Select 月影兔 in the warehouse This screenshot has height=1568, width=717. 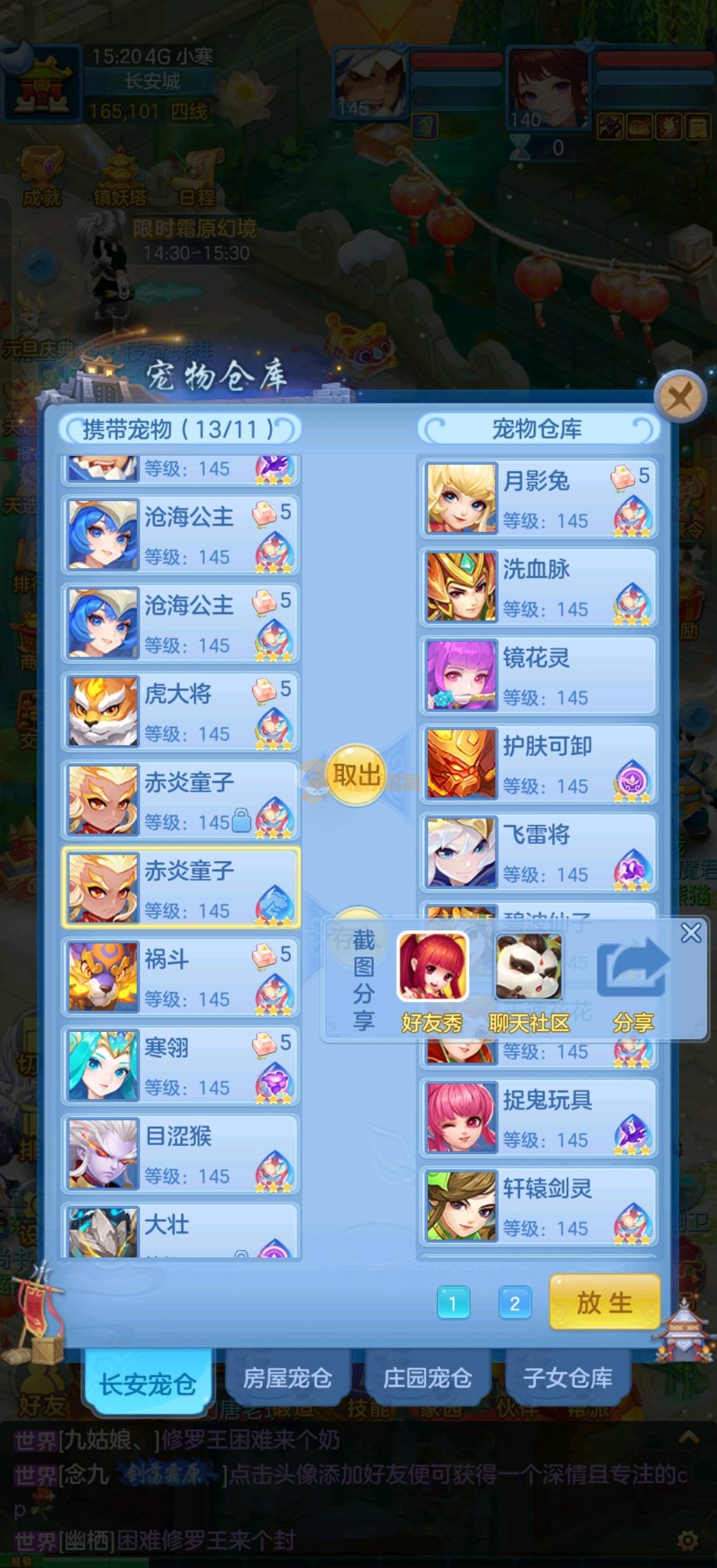point(538,498)
